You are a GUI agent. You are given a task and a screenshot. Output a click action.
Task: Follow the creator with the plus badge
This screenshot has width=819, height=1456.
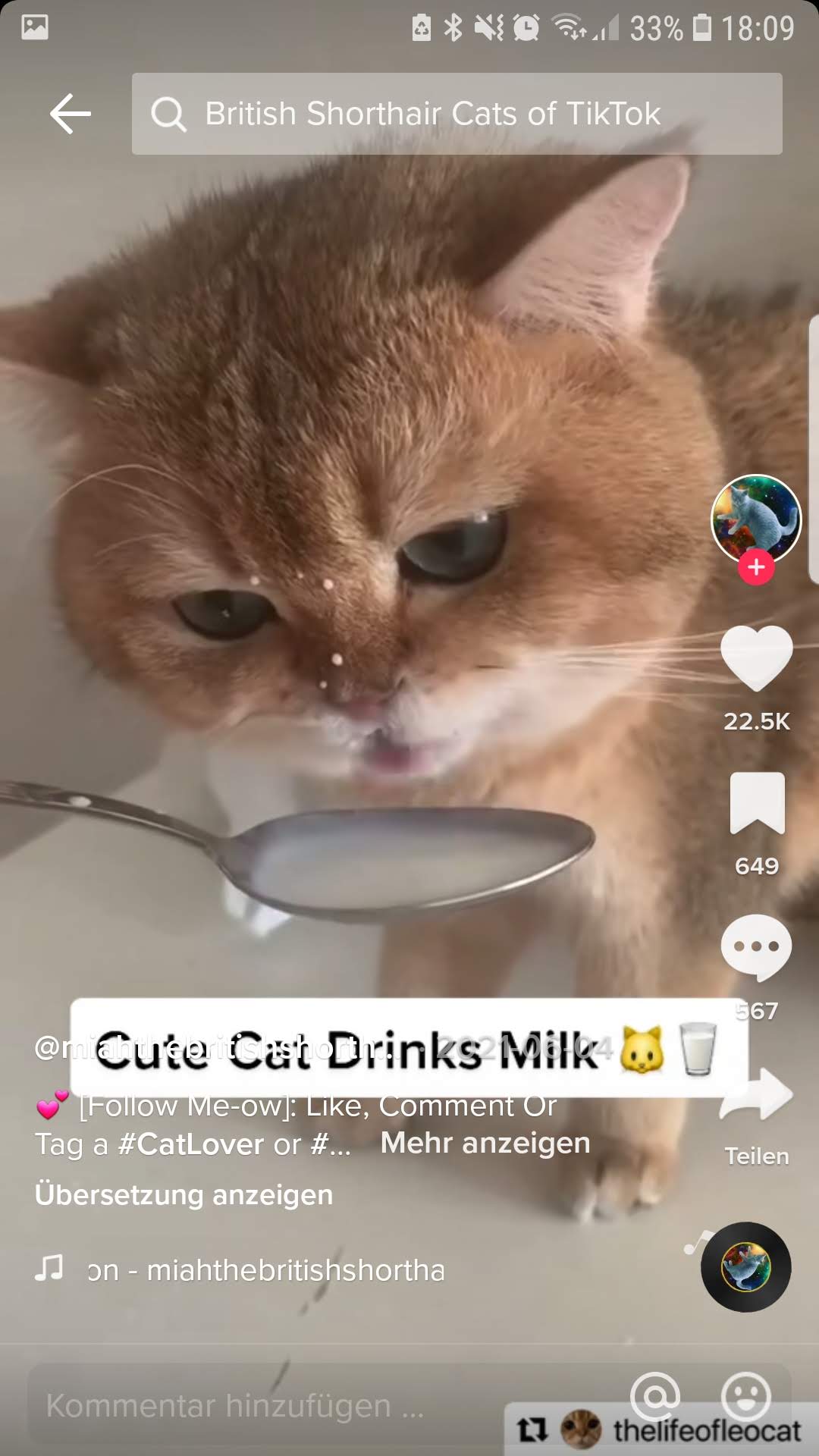point(756,567)
